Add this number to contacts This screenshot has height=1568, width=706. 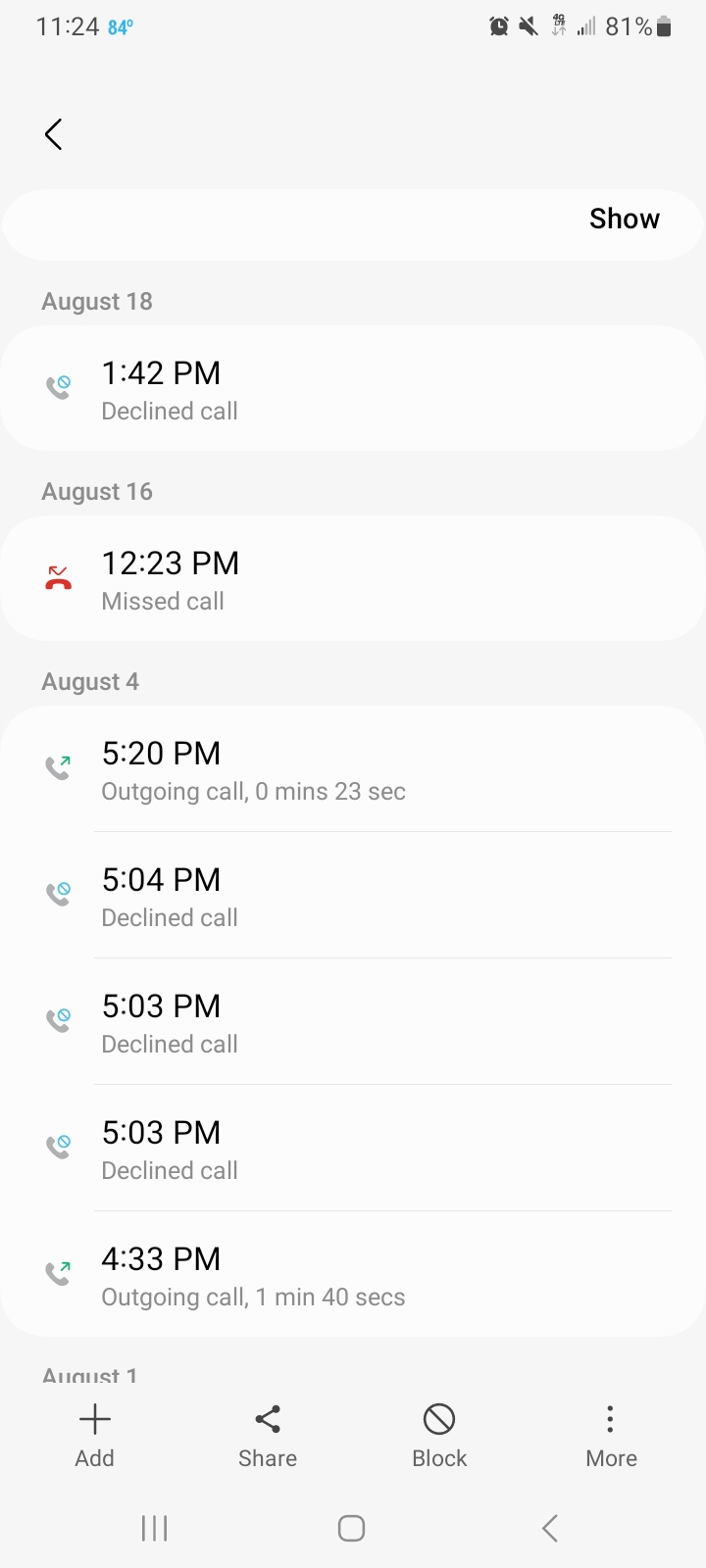(95, 1435)
